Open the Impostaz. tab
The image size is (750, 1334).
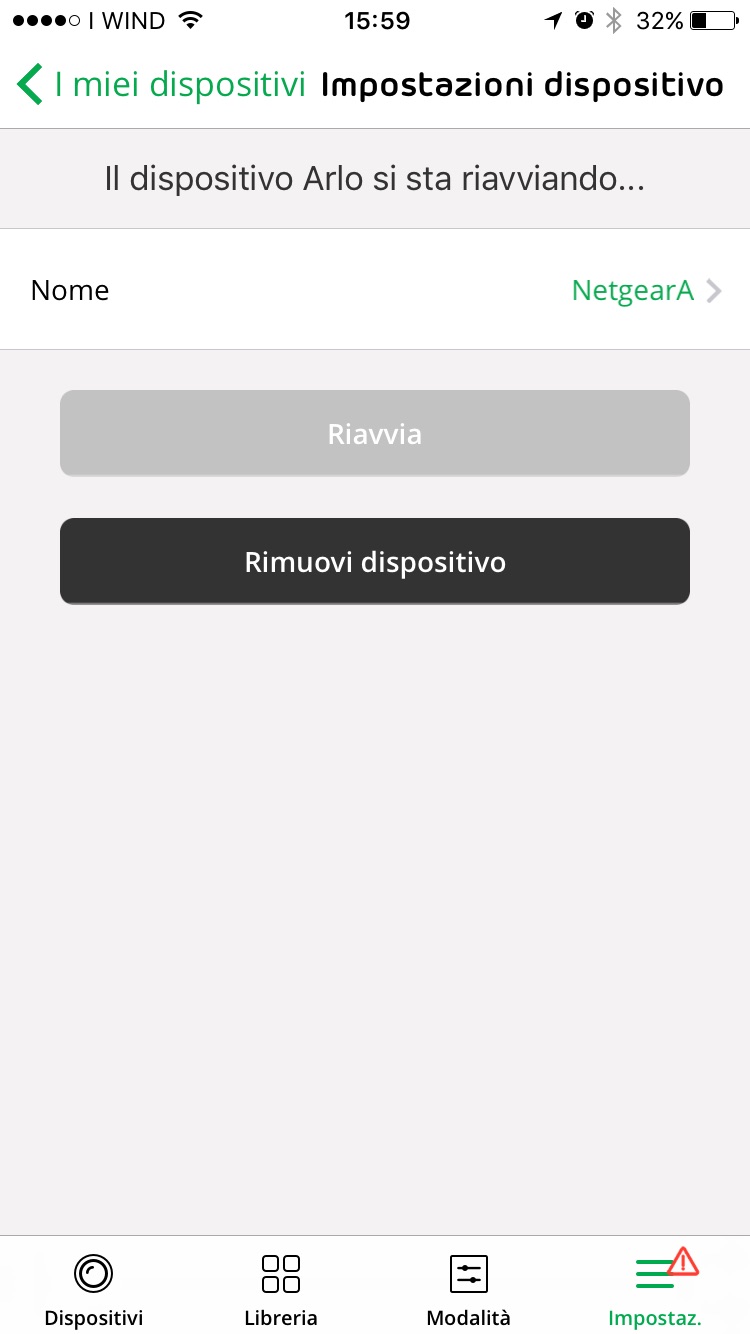[656, 1288]
